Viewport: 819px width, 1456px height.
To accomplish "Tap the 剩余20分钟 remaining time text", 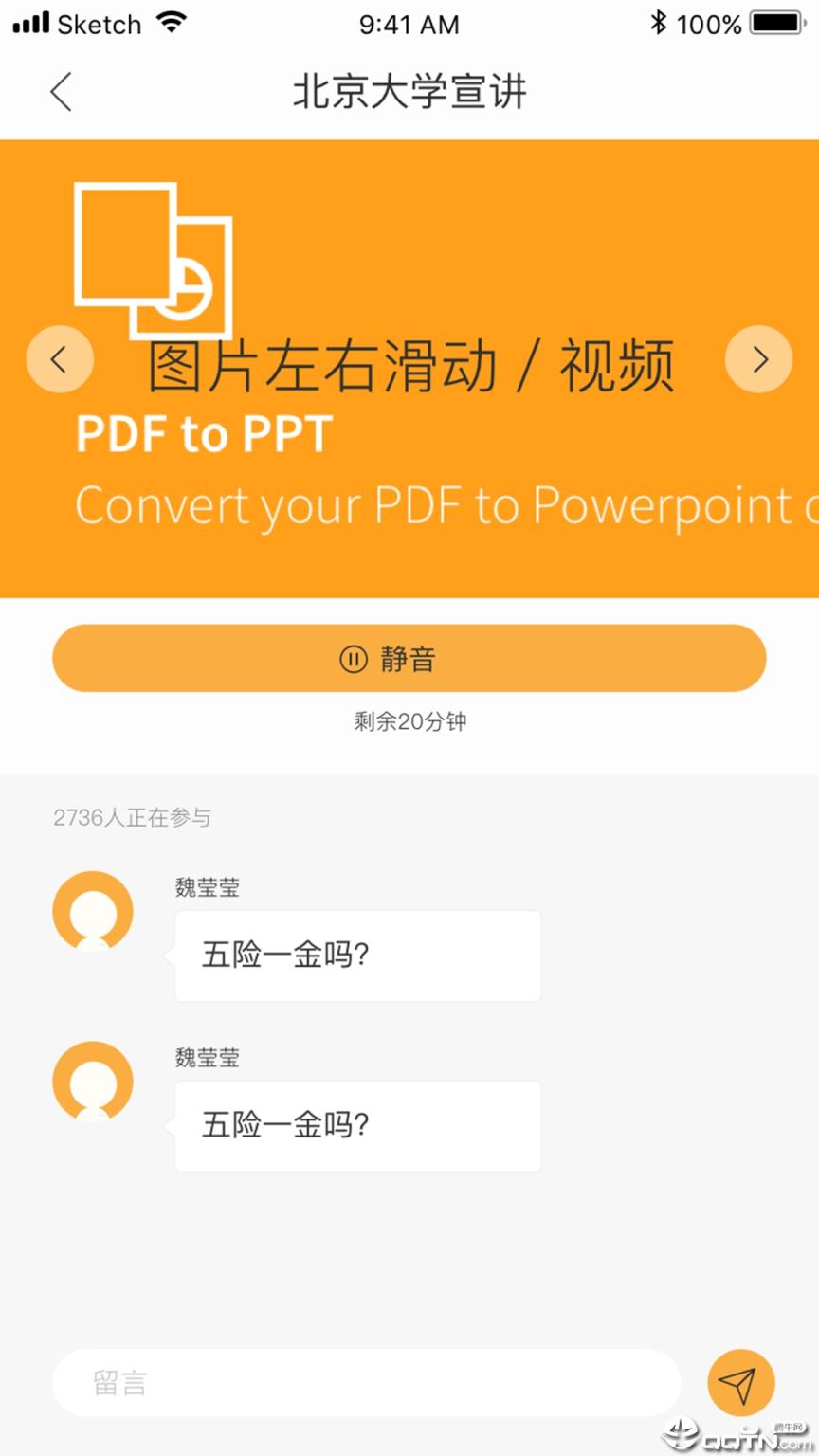I will pos(409,720).
